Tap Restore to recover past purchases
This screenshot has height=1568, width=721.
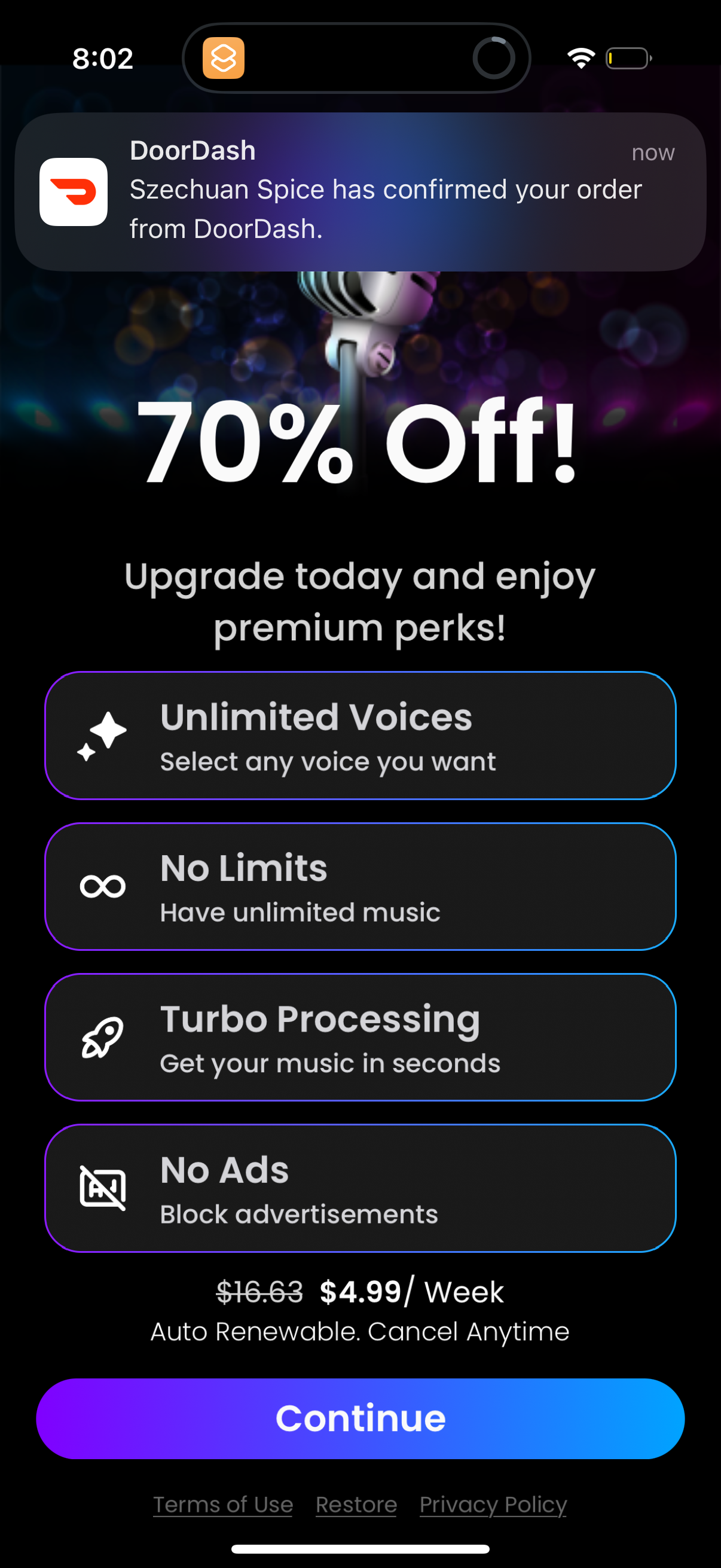(x=356, y=1505)
